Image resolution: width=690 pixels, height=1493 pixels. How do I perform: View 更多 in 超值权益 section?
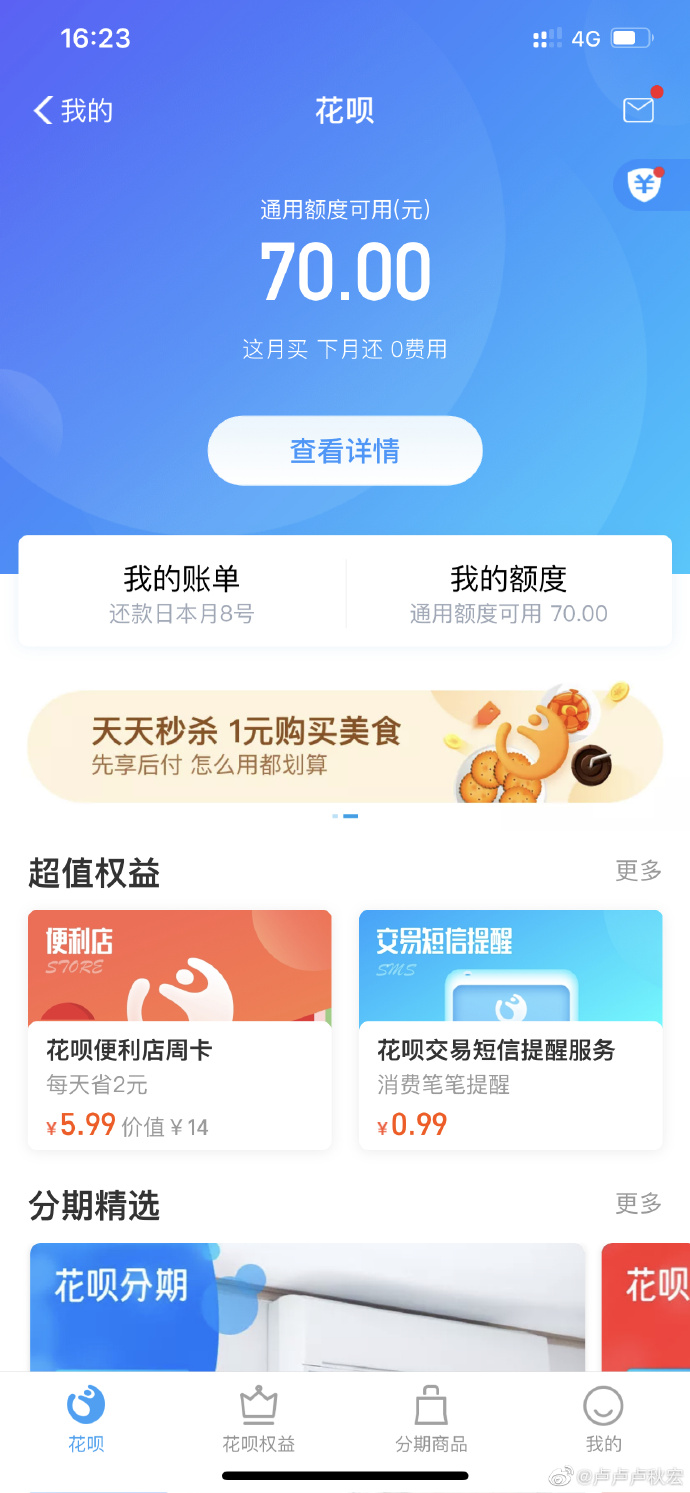(638, 871)
